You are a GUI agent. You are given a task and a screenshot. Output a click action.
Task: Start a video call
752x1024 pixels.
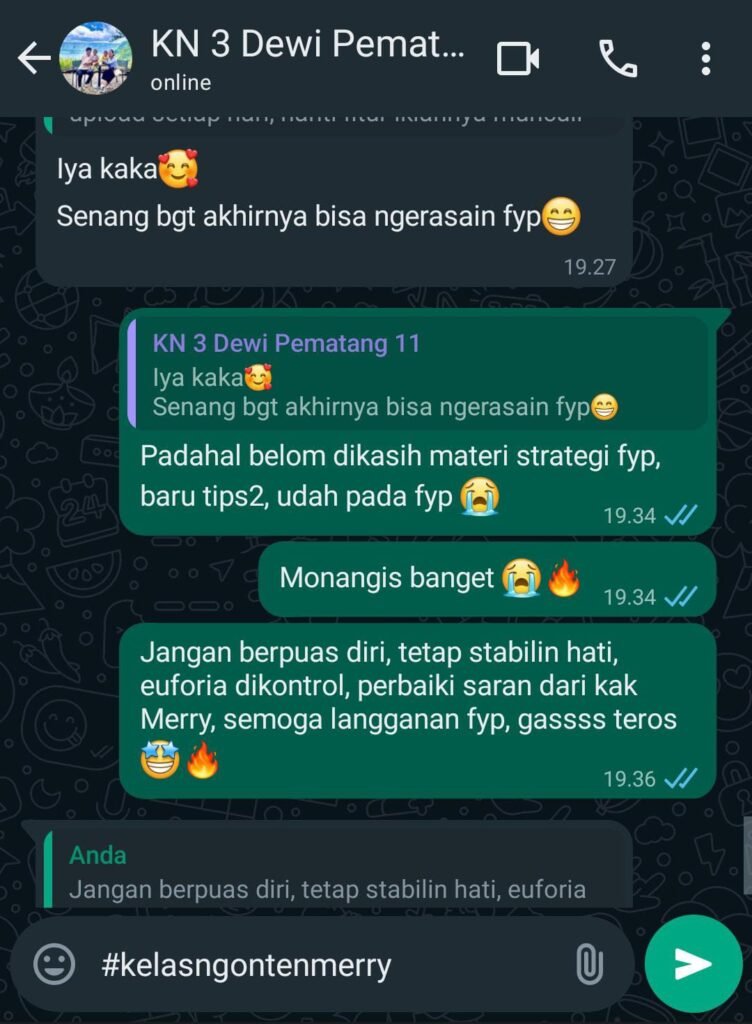click(518, 59)
